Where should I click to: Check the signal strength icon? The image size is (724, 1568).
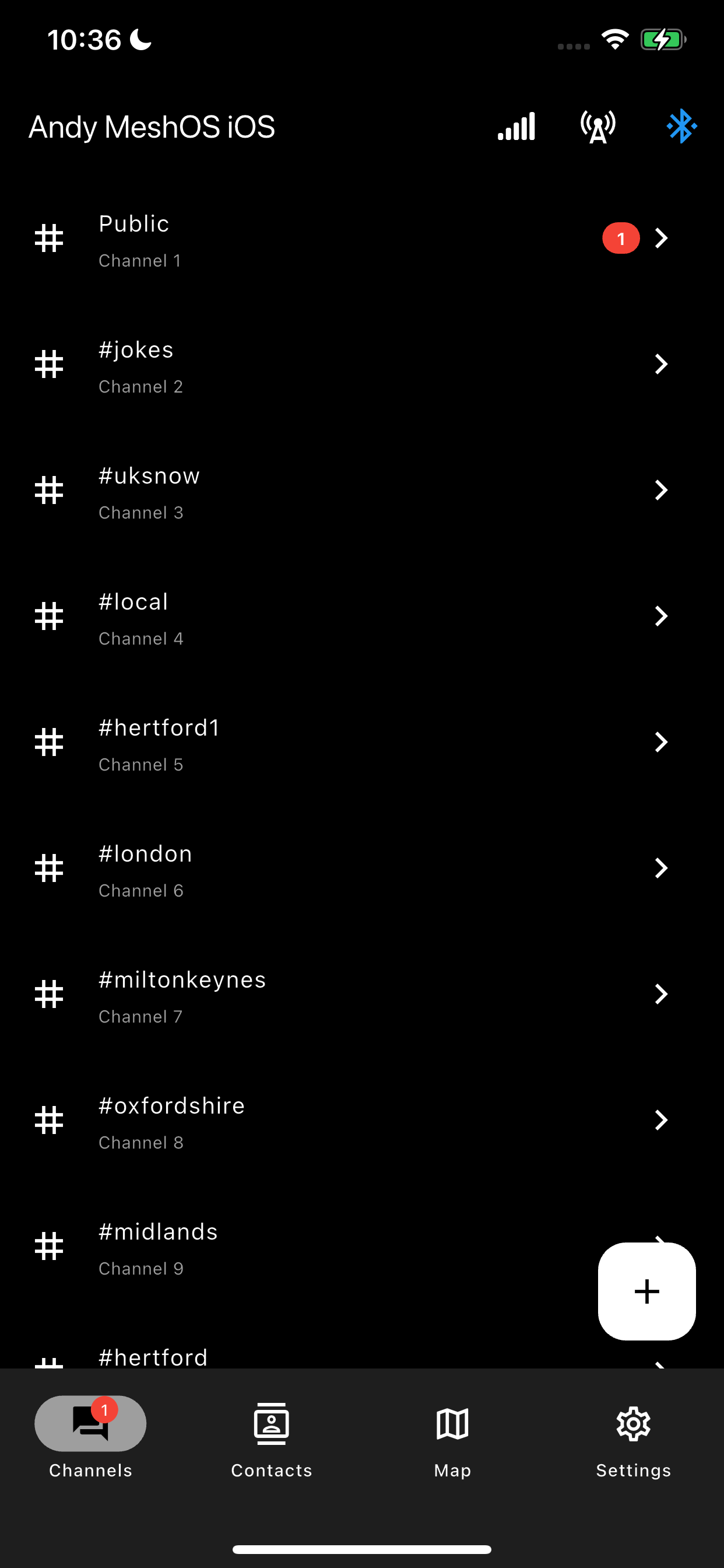click(x=516, y=127)
